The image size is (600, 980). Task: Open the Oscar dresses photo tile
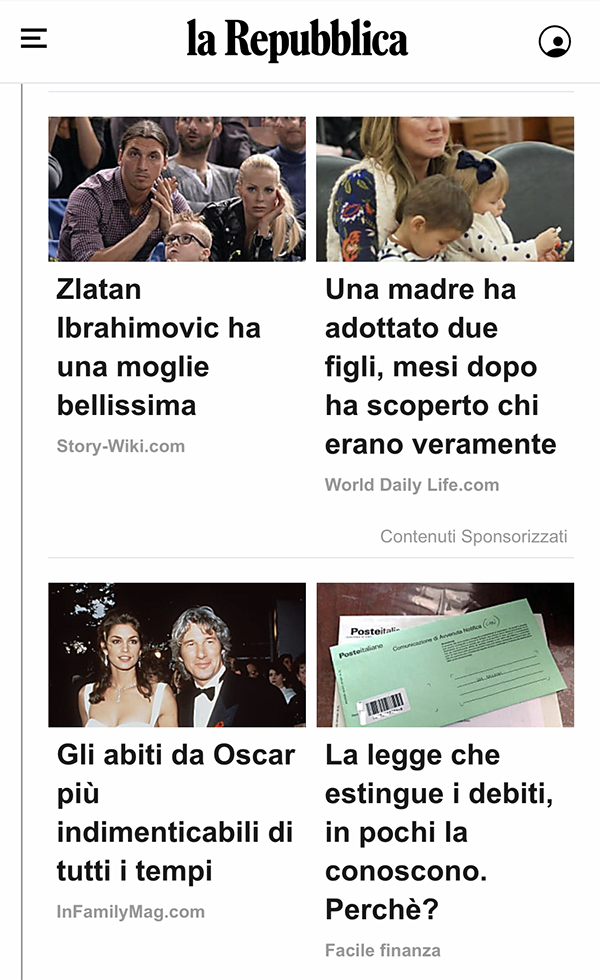(x=177, y=654)
